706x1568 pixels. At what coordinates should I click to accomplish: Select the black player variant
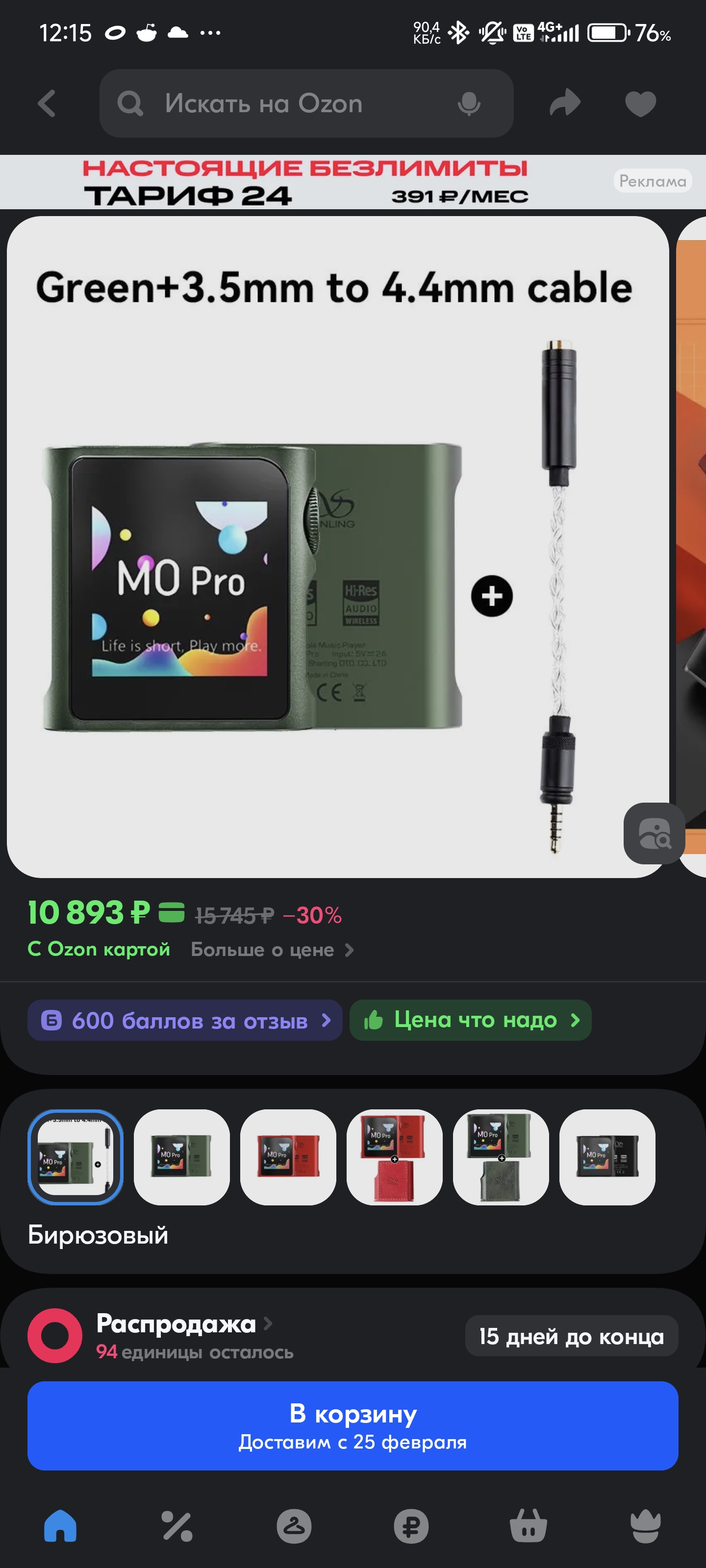[607, 1157]
